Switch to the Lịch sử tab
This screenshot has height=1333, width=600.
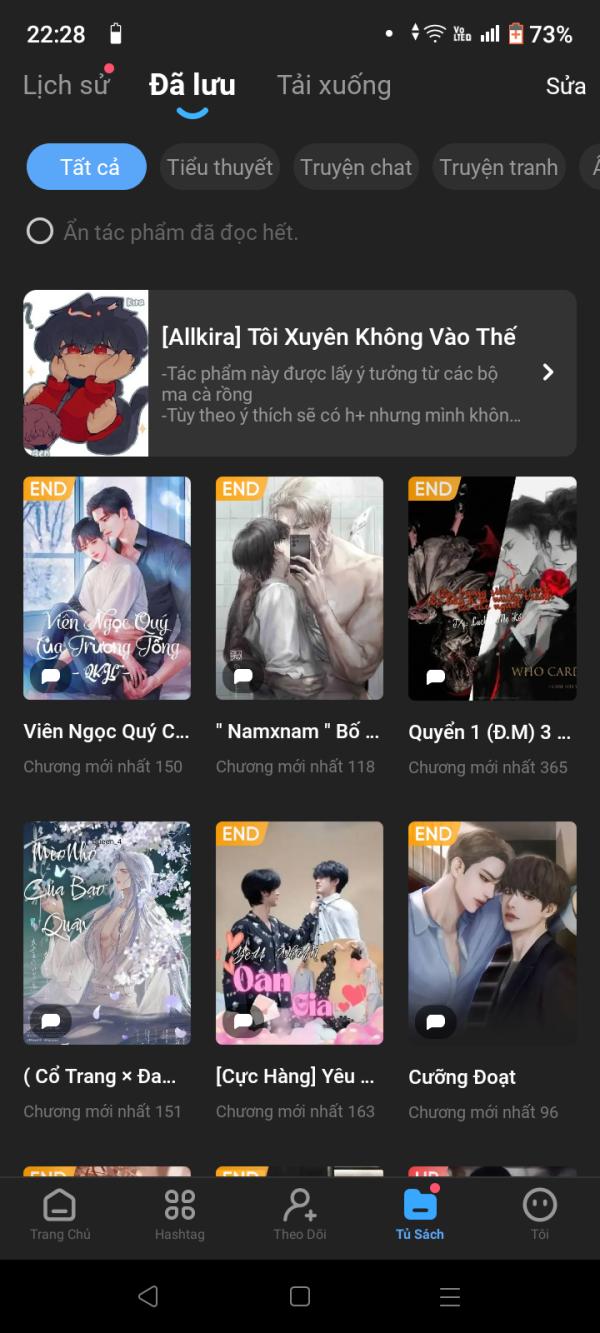point(66,86)
